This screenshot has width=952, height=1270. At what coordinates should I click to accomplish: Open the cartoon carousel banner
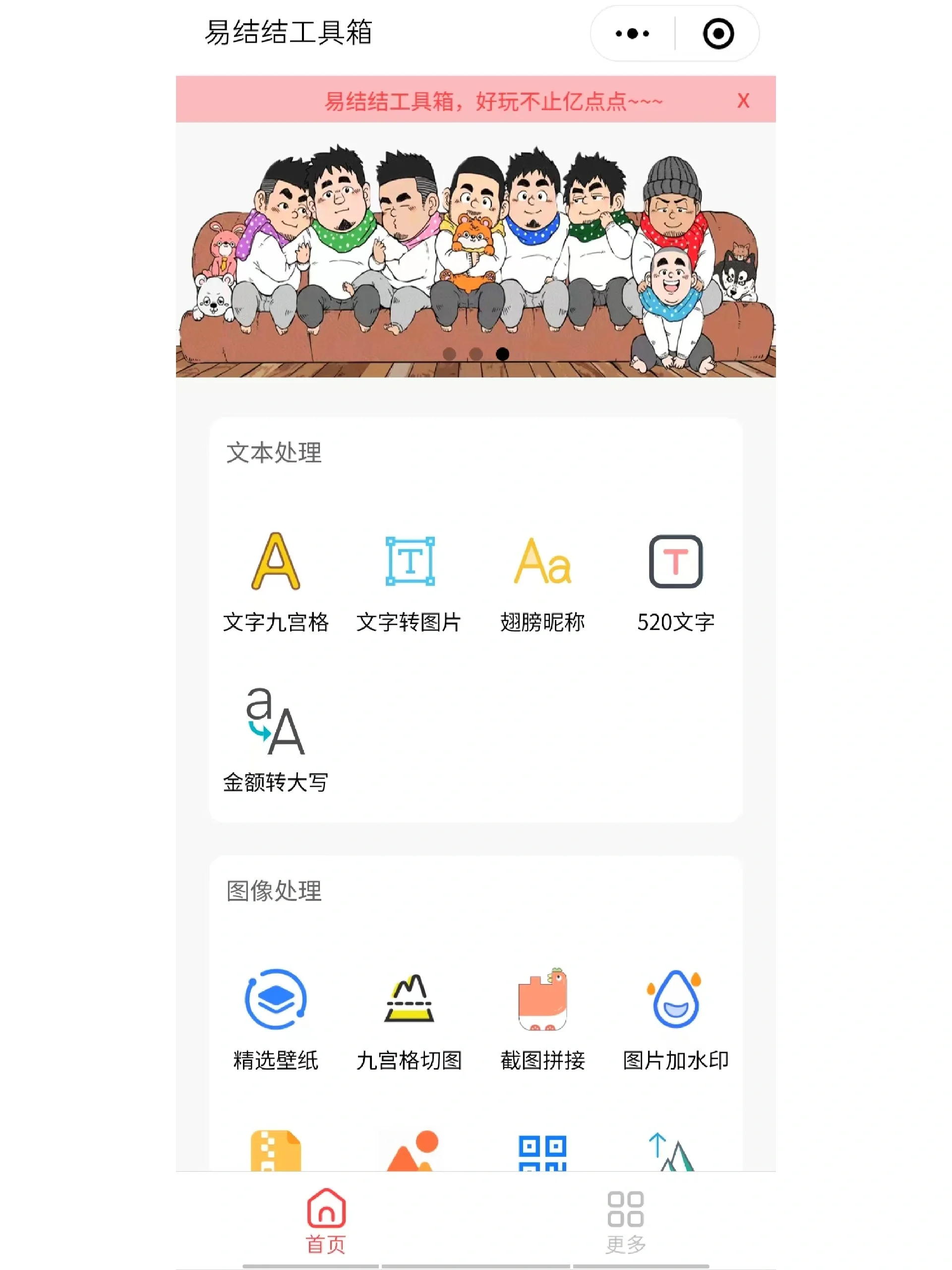tap(475, 253)
